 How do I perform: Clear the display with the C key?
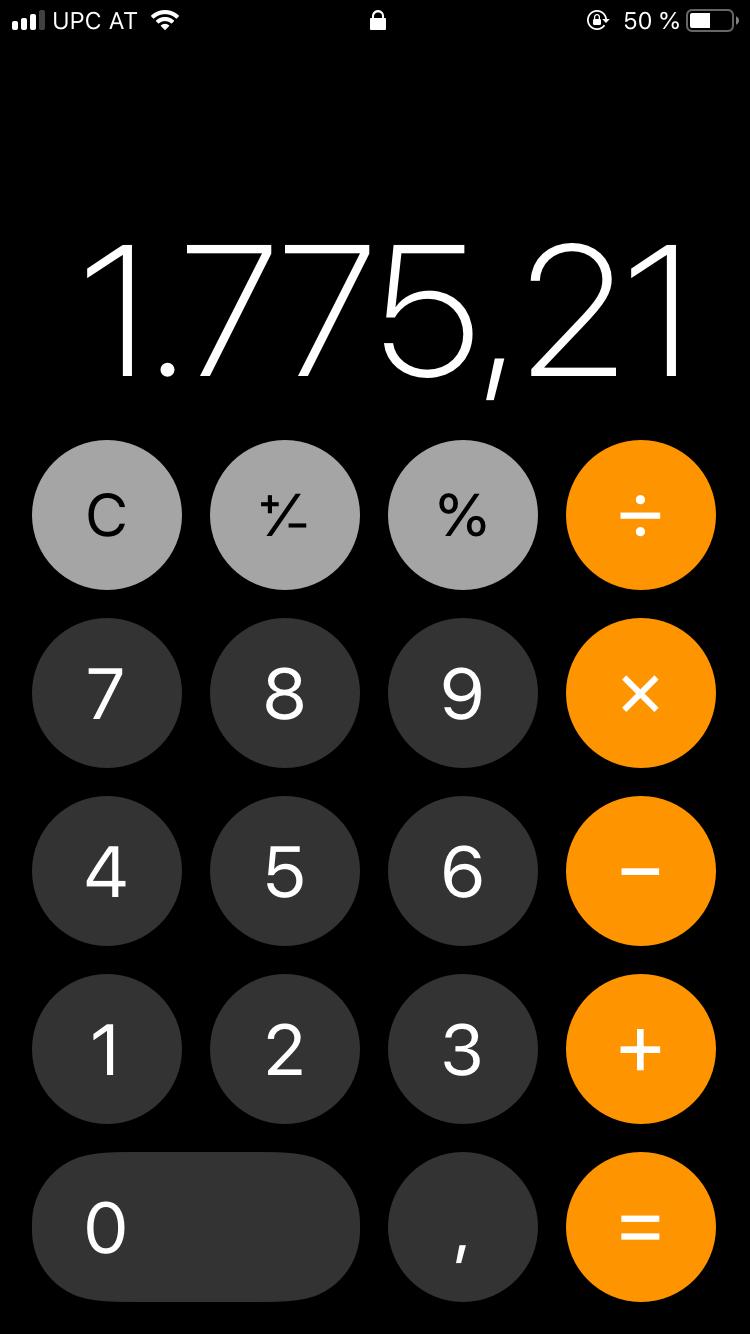(x=107, y=515)
